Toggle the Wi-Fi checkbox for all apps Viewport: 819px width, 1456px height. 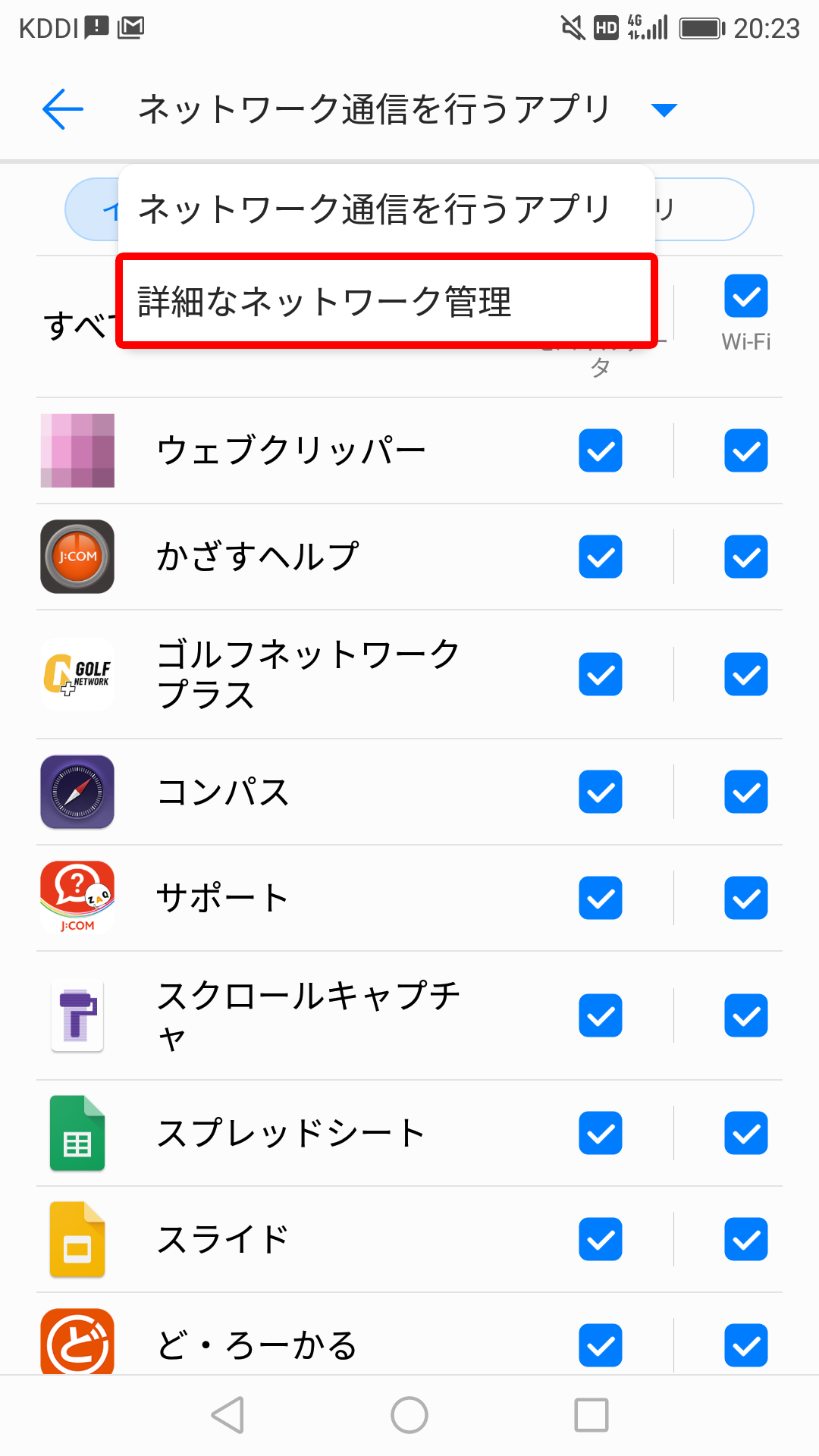(x=746, y=296)
